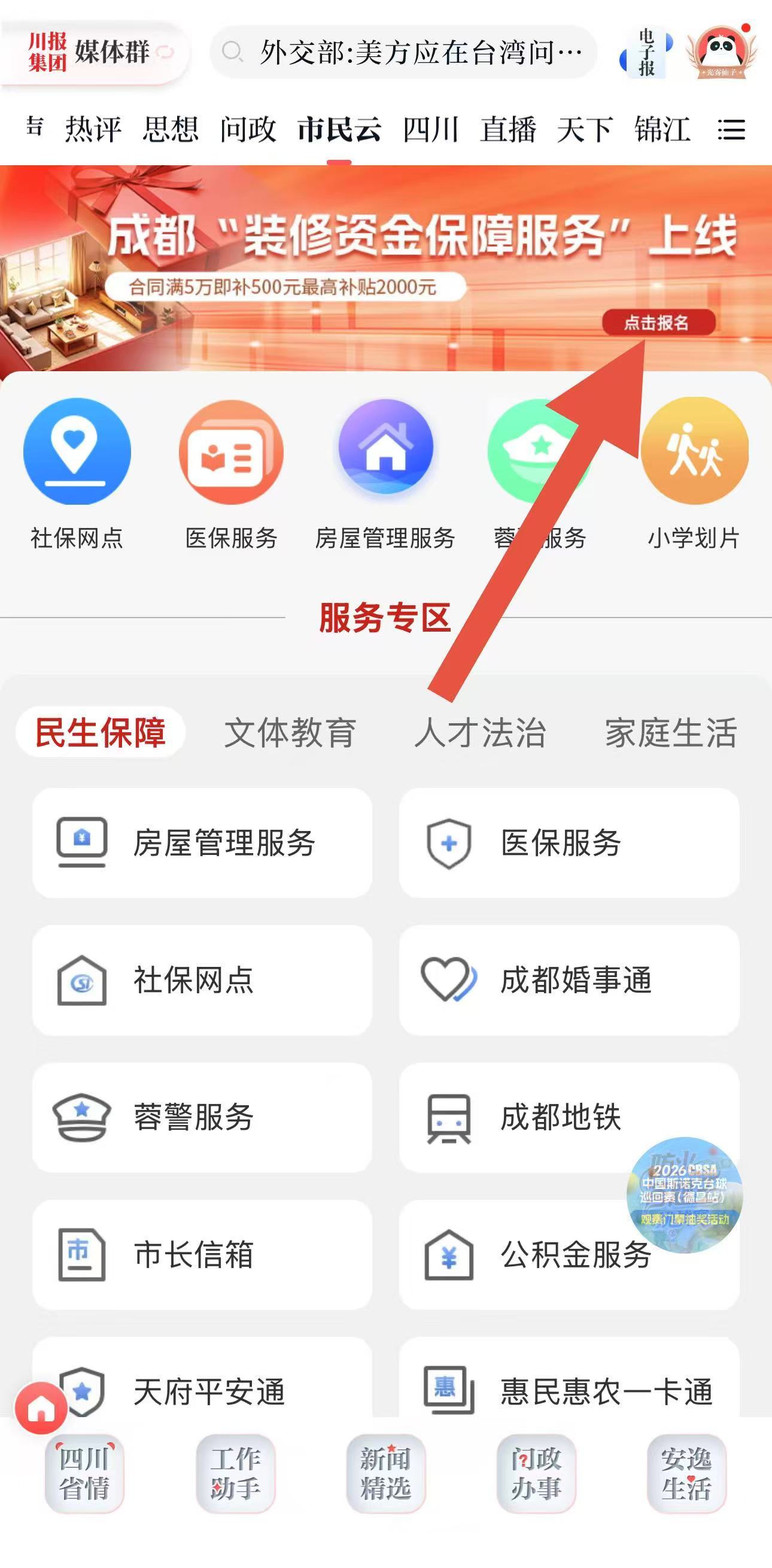This screenshot has height=1568, width=772.
Task: Open the floating snooker lottery activity bubble
Action: (685, 1194)
